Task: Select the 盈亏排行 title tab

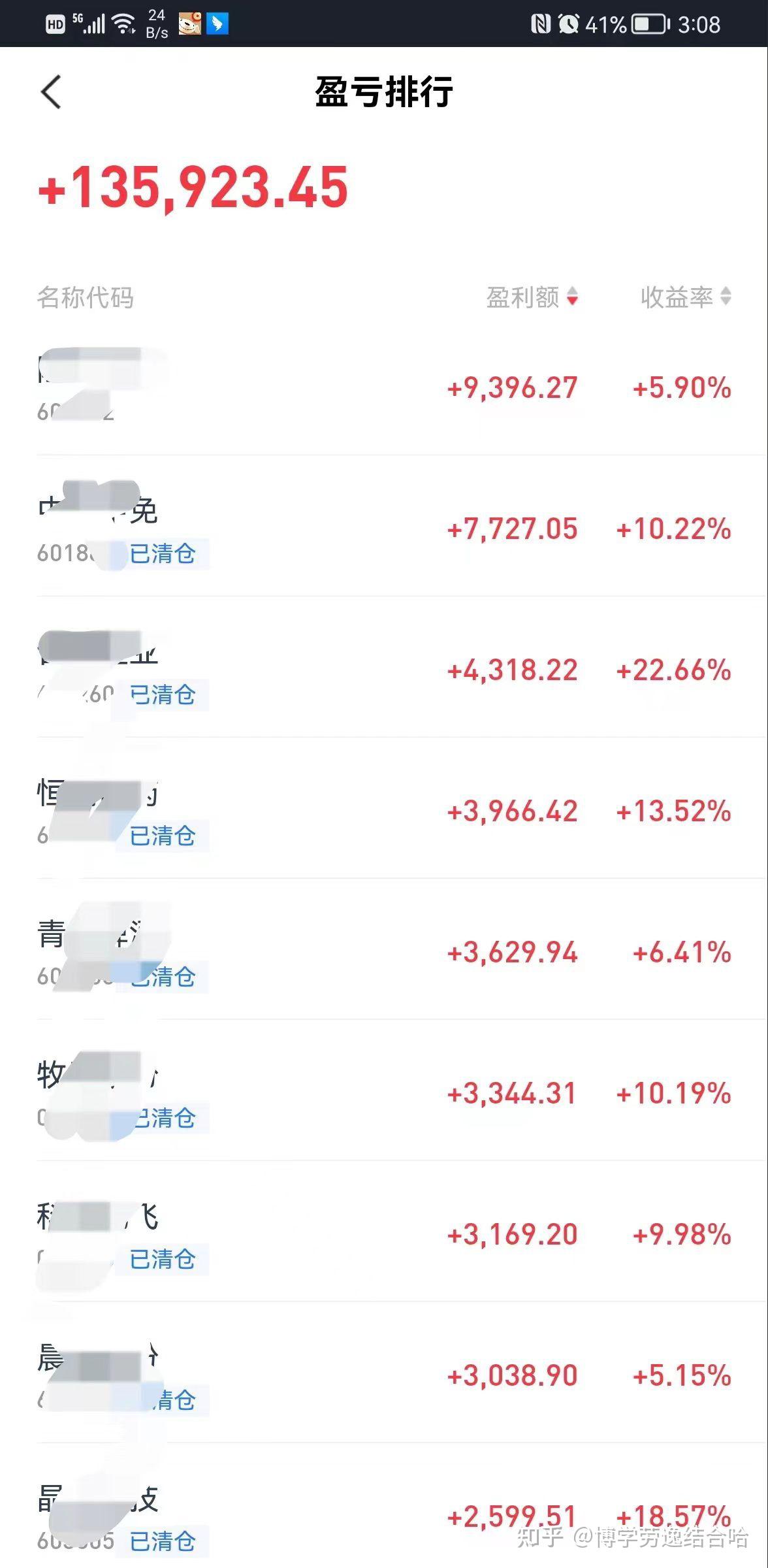Action: coord(384,92)
